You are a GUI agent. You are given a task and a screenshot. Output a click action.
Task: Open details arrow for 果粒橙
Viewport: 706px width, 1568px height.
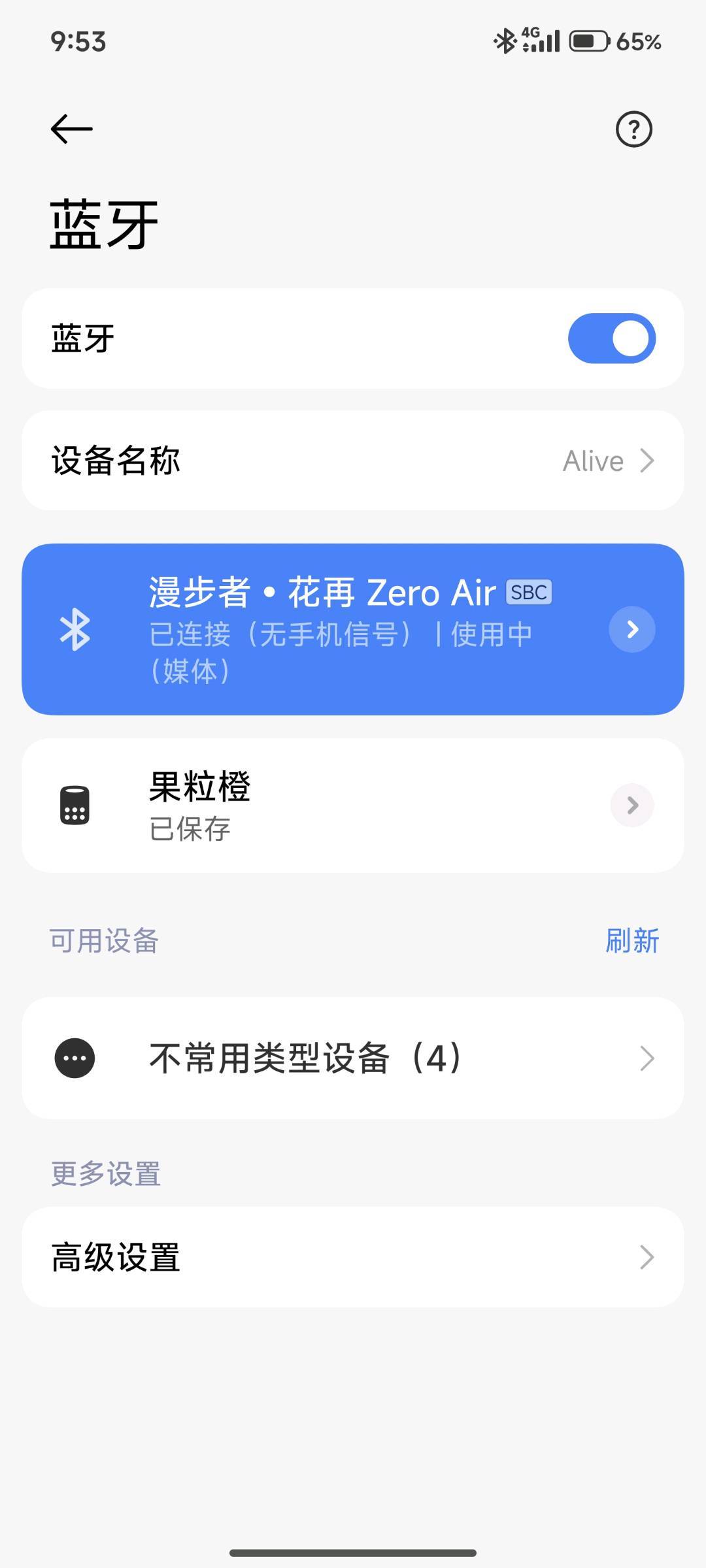pos(632,805)
